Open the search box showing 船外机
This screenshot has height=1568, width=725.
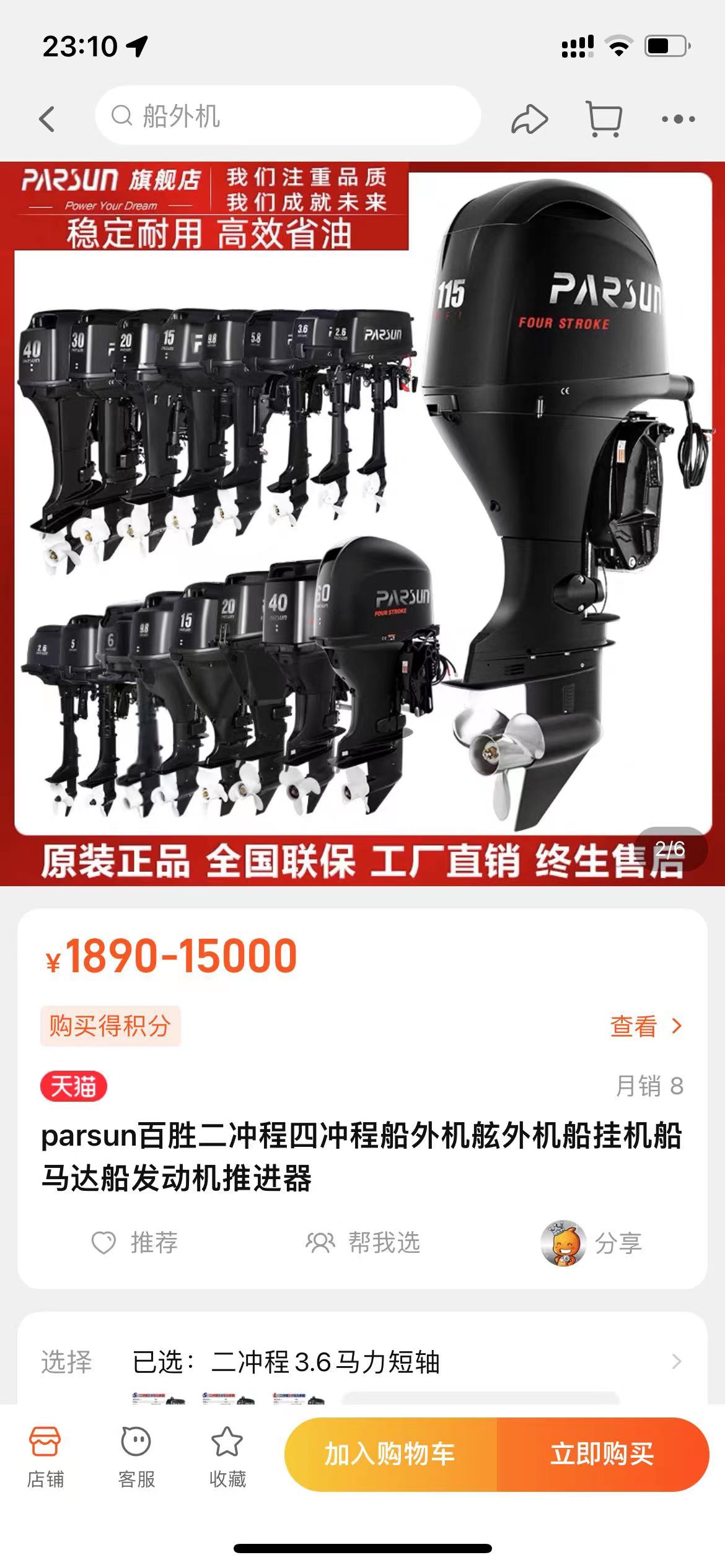288,116
